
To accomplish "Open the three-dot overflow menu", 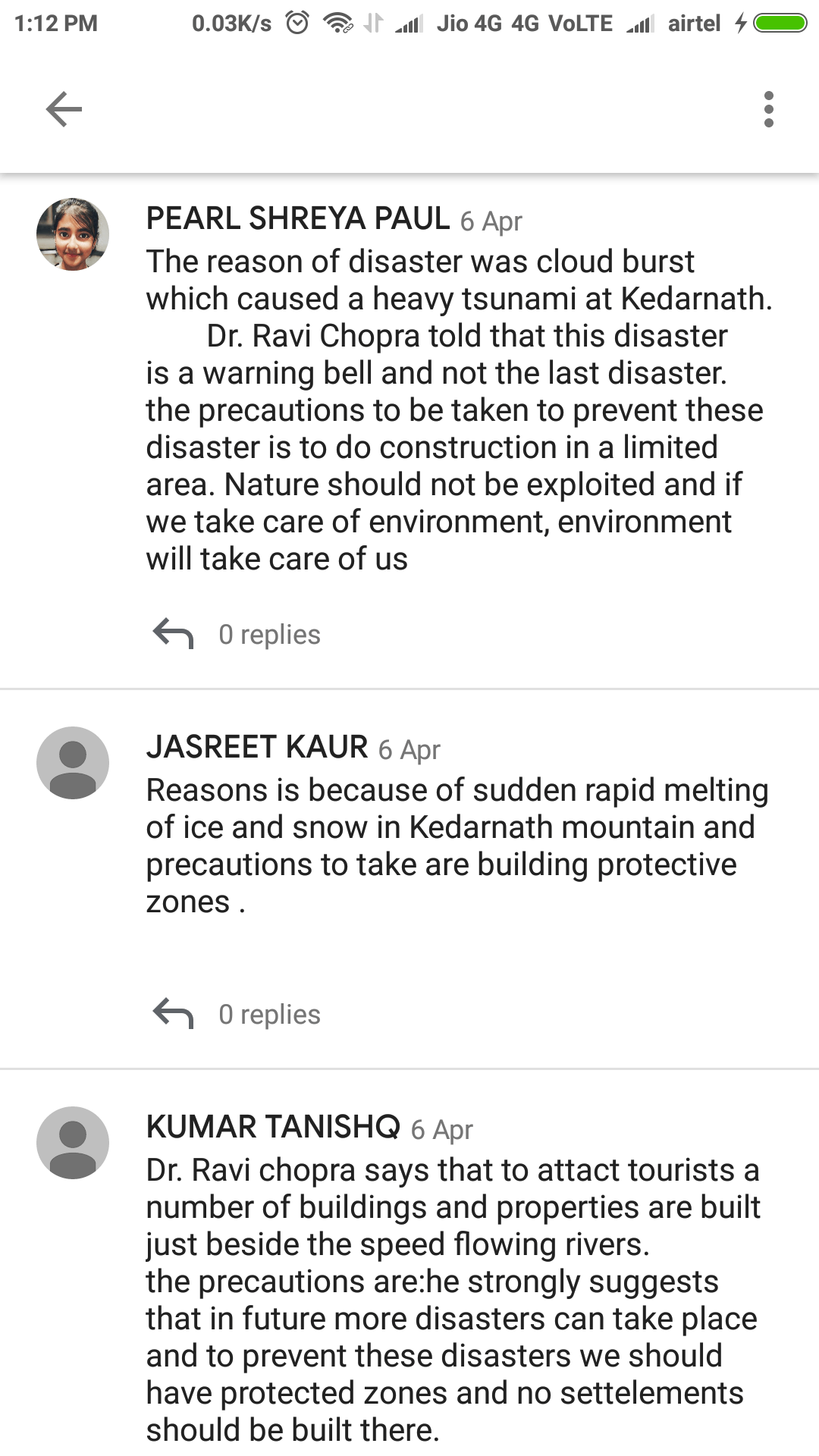I will point(768,109).
